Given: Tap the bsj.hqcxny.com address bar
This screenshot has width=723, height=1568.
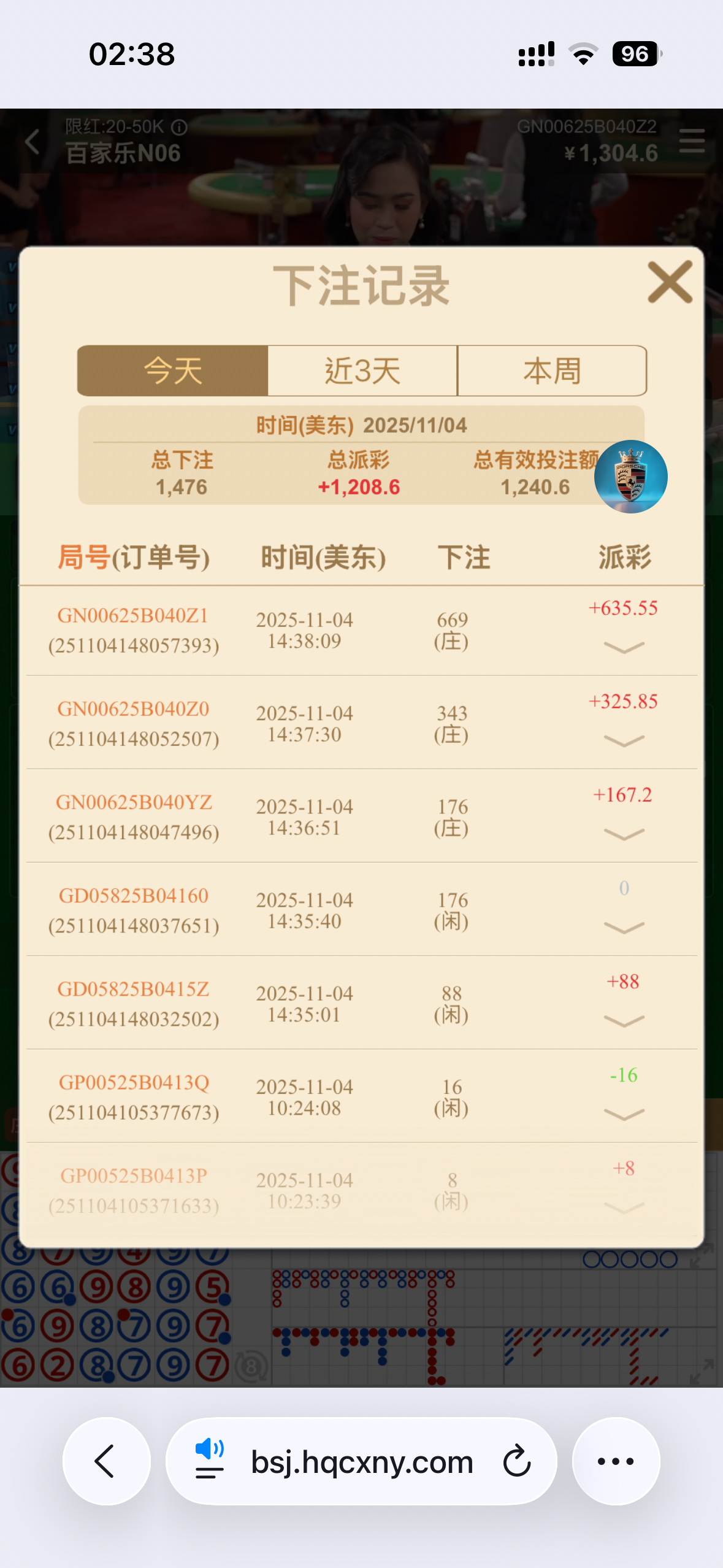Looking at the screenshot, I should click(x=362, y=1462).
